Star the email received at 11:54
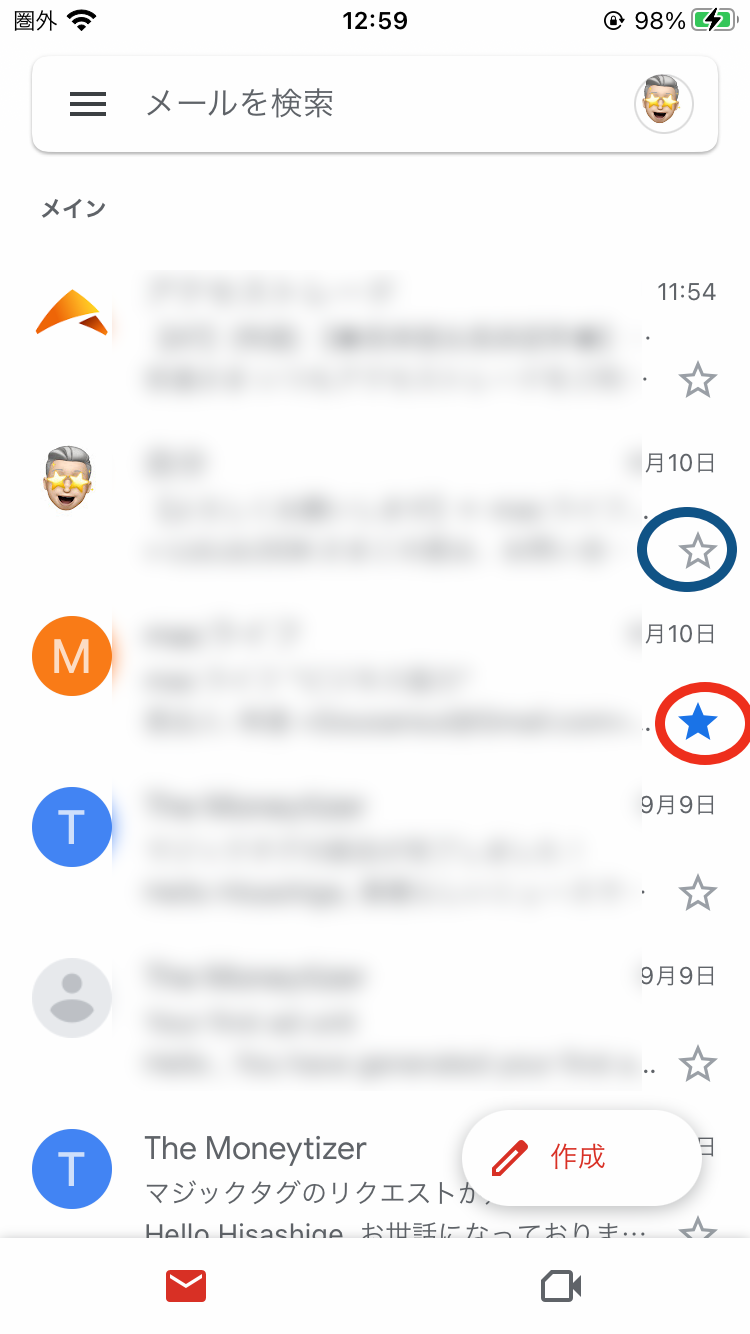Screen dimensions: 750x1334 click(x=697, y=381)
